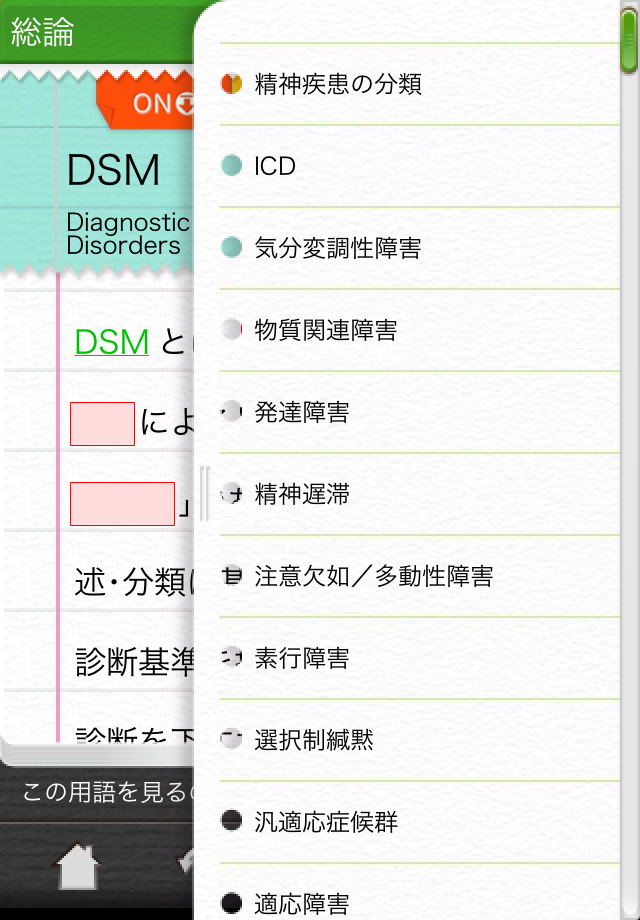Screen dimensions: 640x920
Task: Reveal the first hidden red box
Action: 102,424
